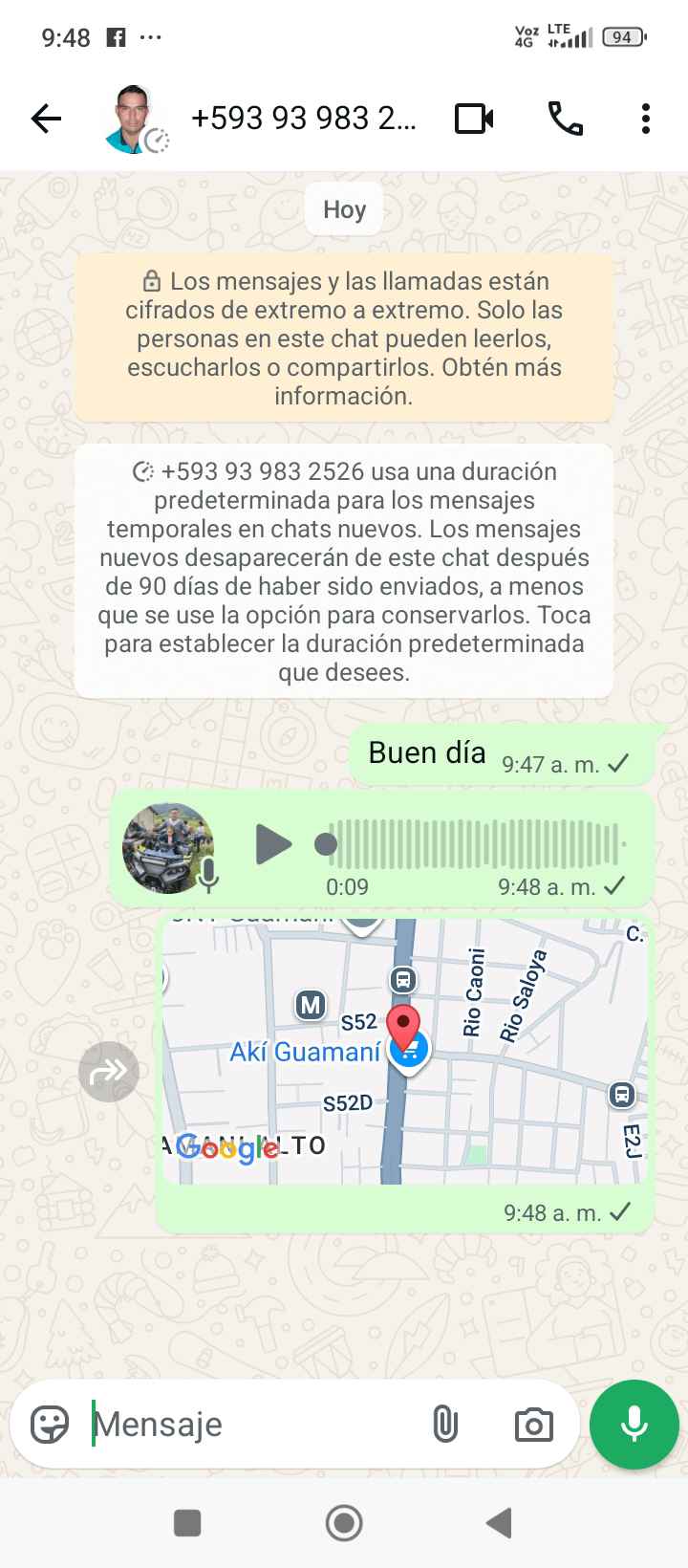Start a video call
The height and width of the screenshot is (1568, 688).
(474, 119)
